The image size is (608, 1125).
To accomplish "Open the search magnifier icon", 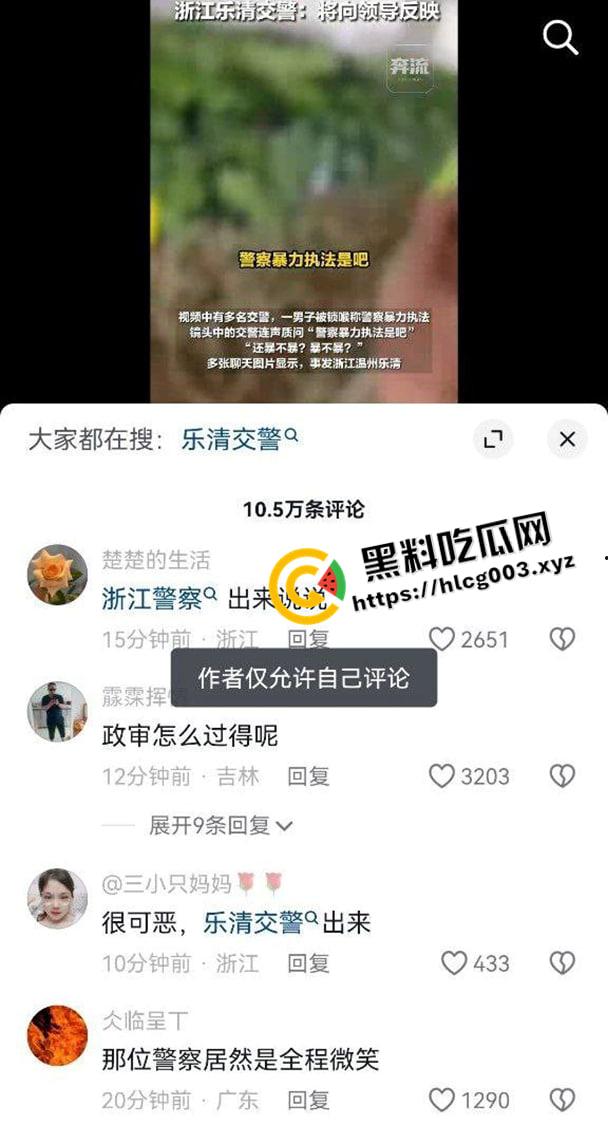I will [x=560, y=38].
